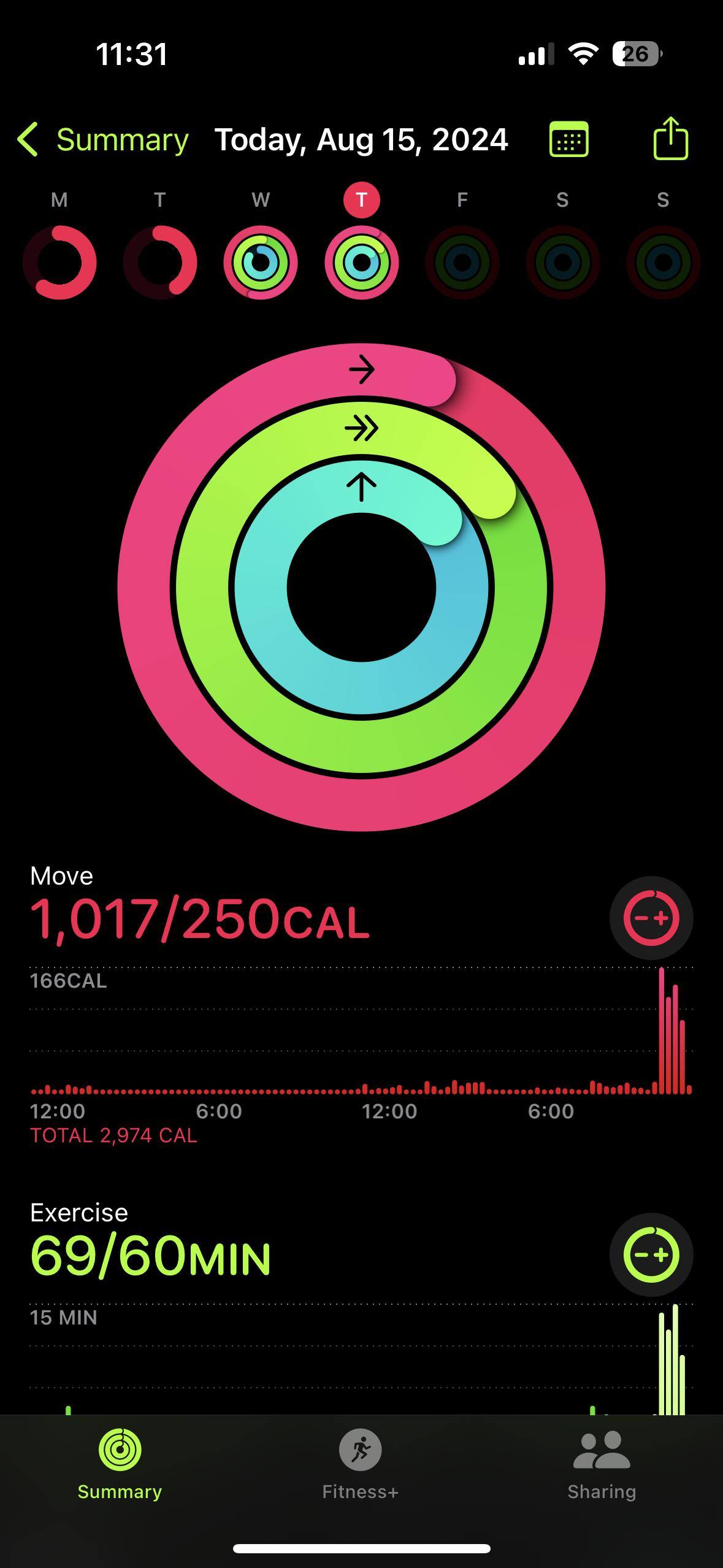The width and height of the screenshot is (723, 1568).
Task: Select Monday's activity rings
Action: pyautogui.click(x=59, y=262)
